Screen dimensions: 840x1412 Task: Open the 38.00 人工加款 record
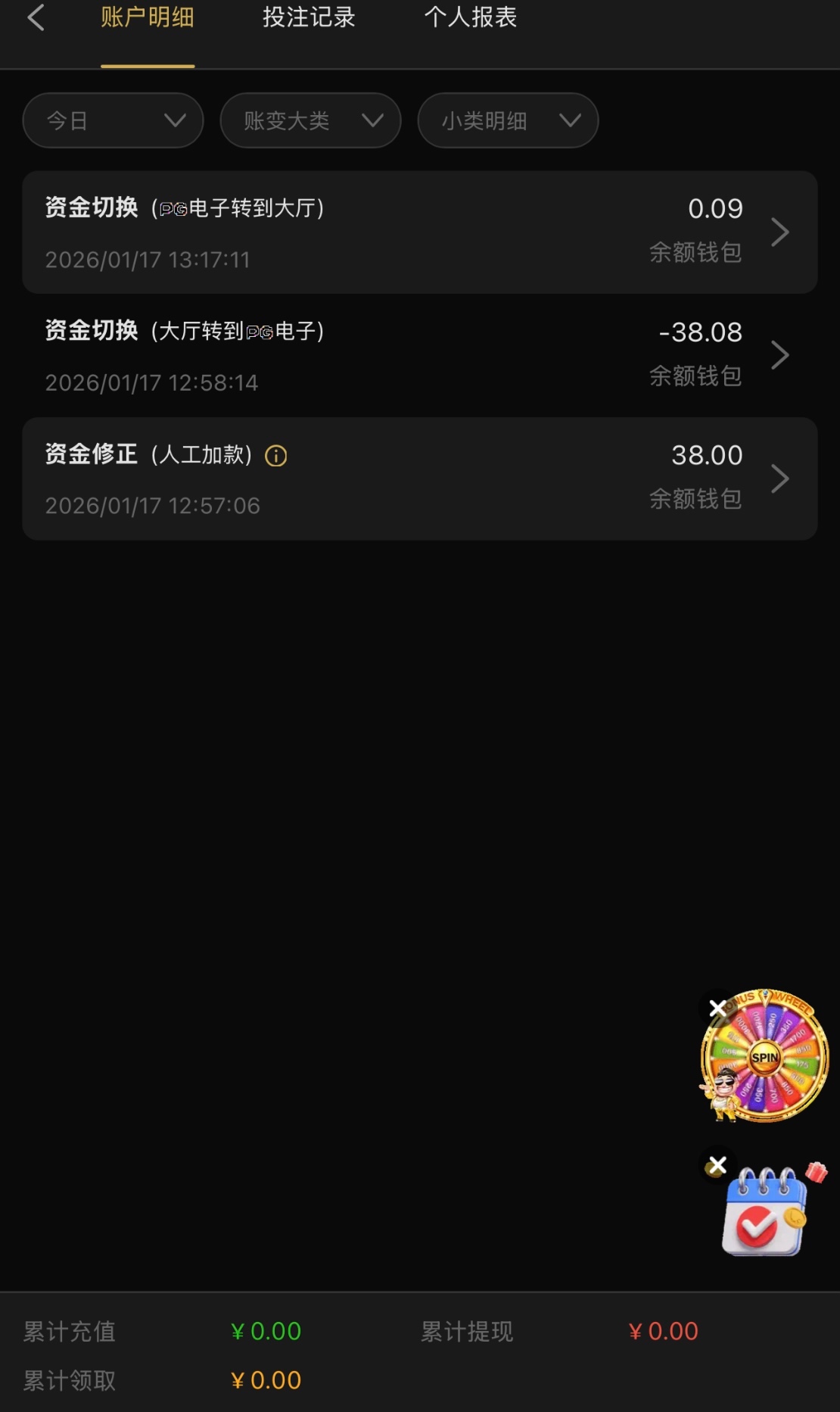[x=419, y=478]
